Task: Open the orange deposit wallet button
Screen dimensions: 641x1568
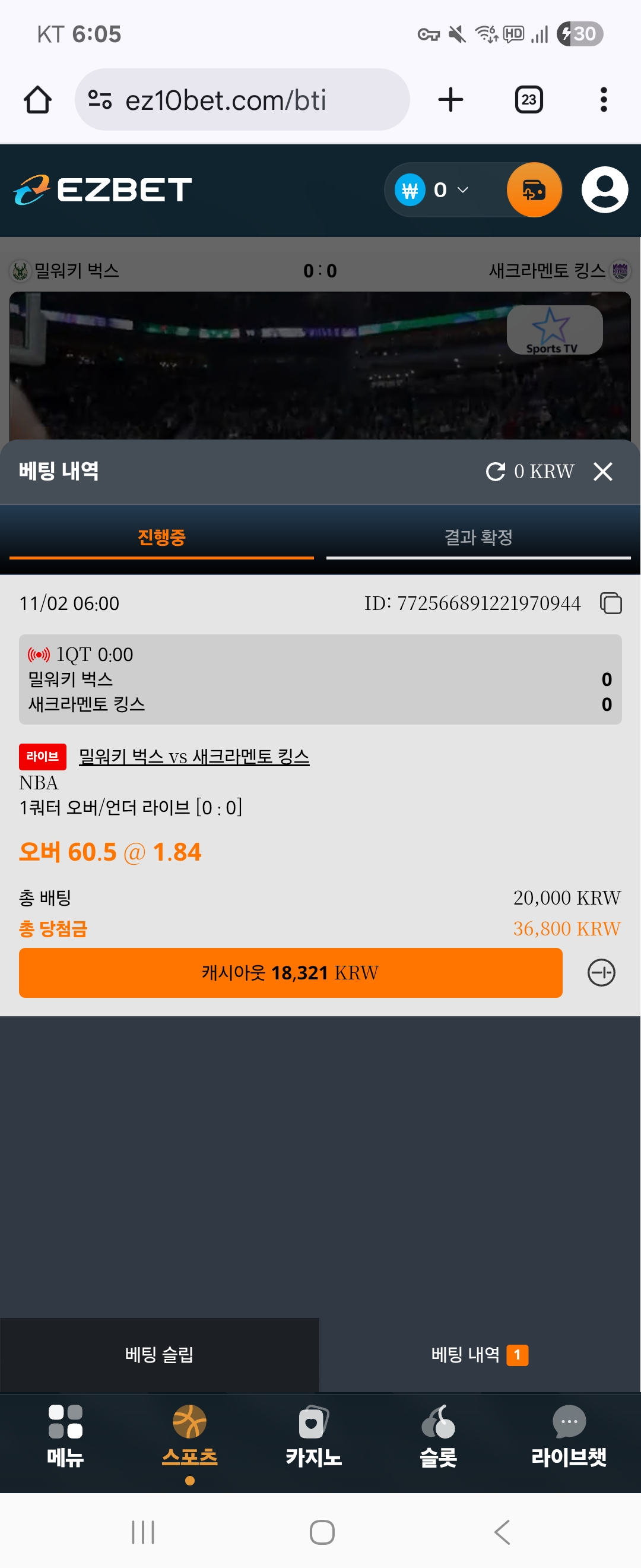Action: click(534, 190)
